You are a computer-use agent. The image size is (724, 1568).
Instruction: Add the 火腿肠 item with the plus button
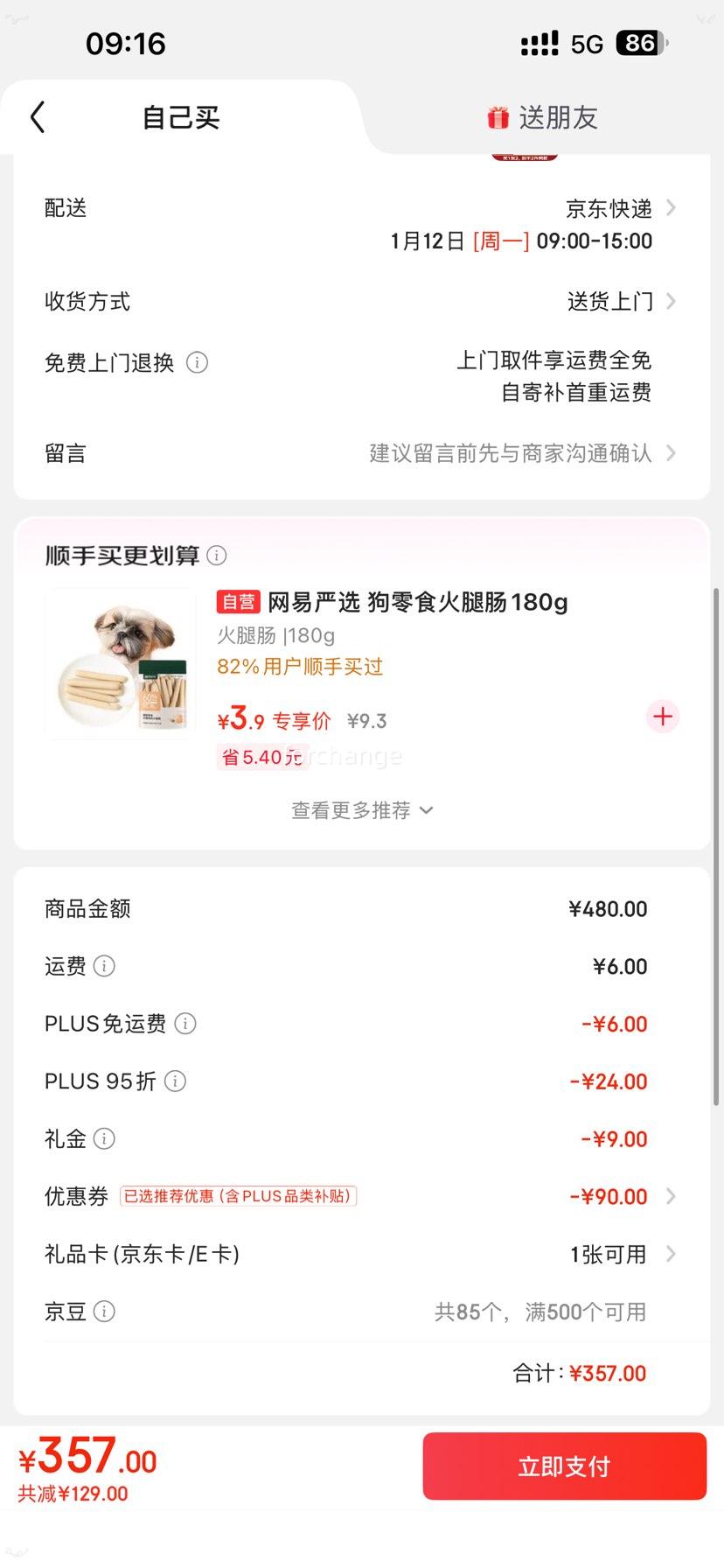[x=662, y=717]
